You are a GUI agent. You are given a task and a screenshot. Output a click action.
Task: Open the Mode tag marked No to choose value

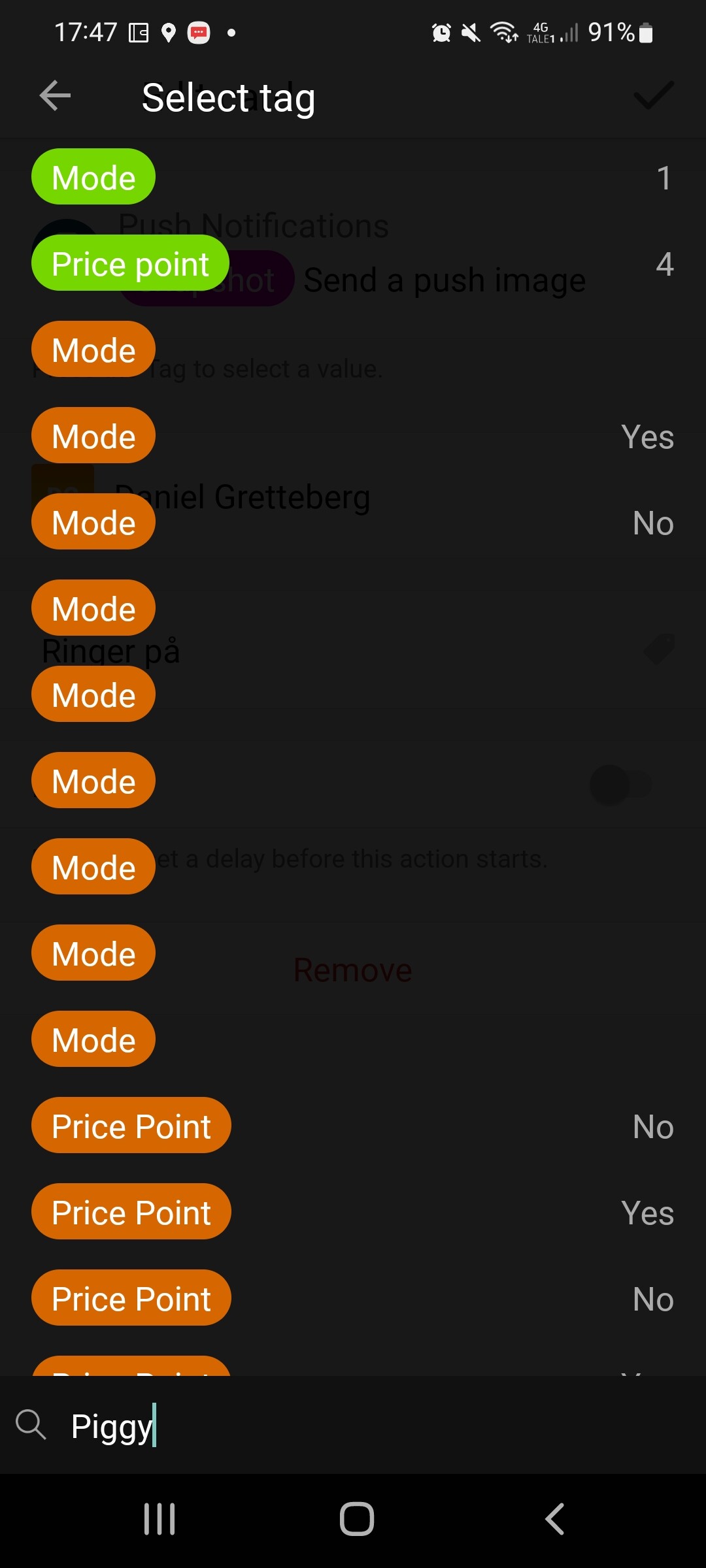click(x=93, y=521)
